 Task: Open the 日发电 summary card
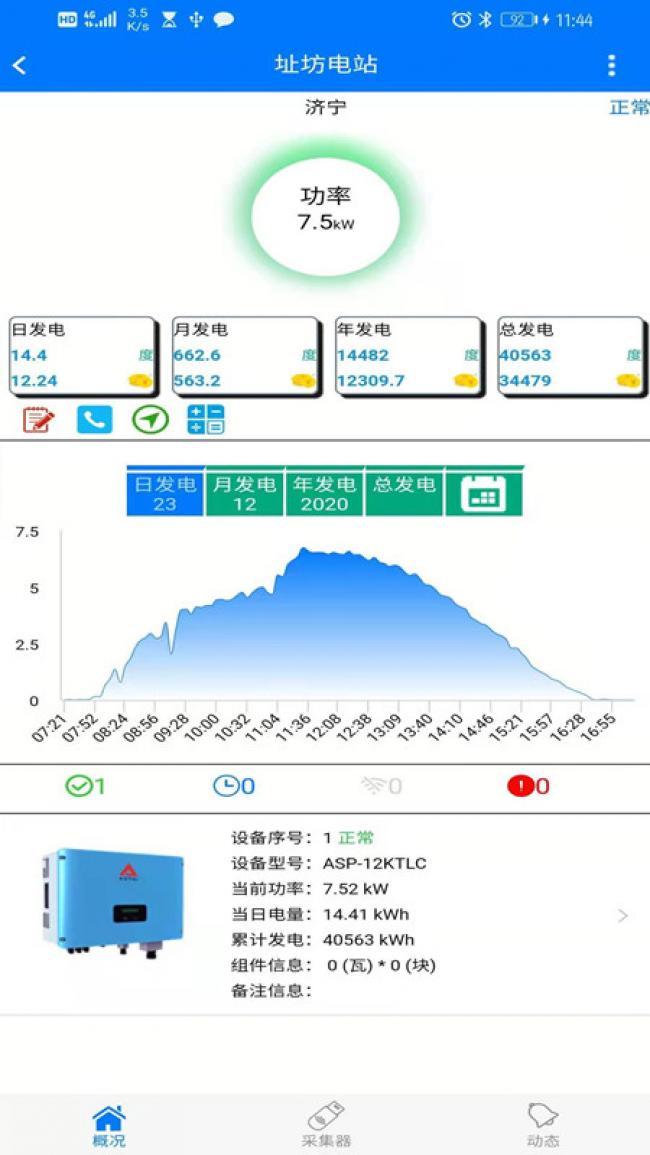83,356
